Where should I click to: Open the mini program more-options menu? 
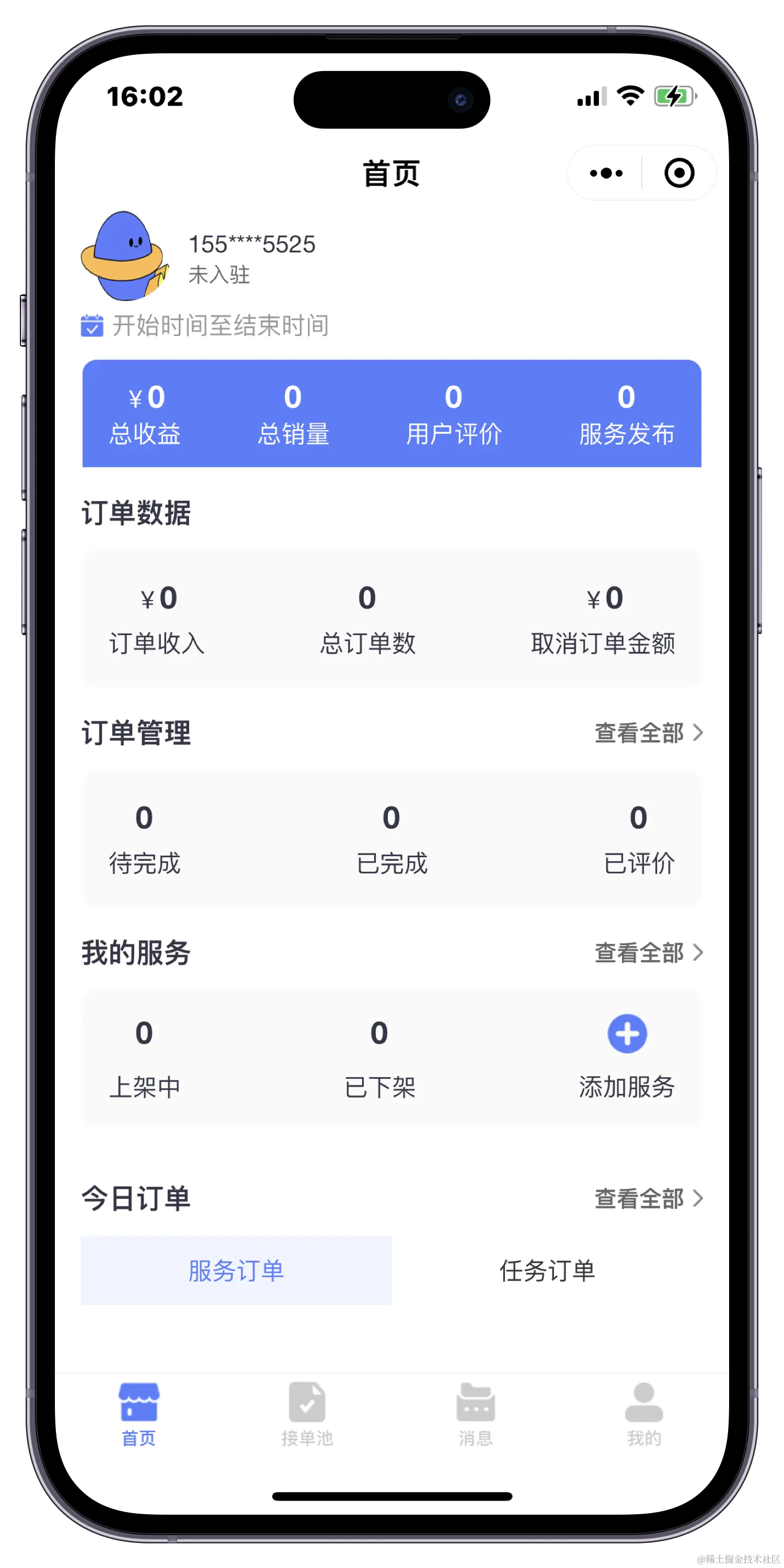(606, 174)
